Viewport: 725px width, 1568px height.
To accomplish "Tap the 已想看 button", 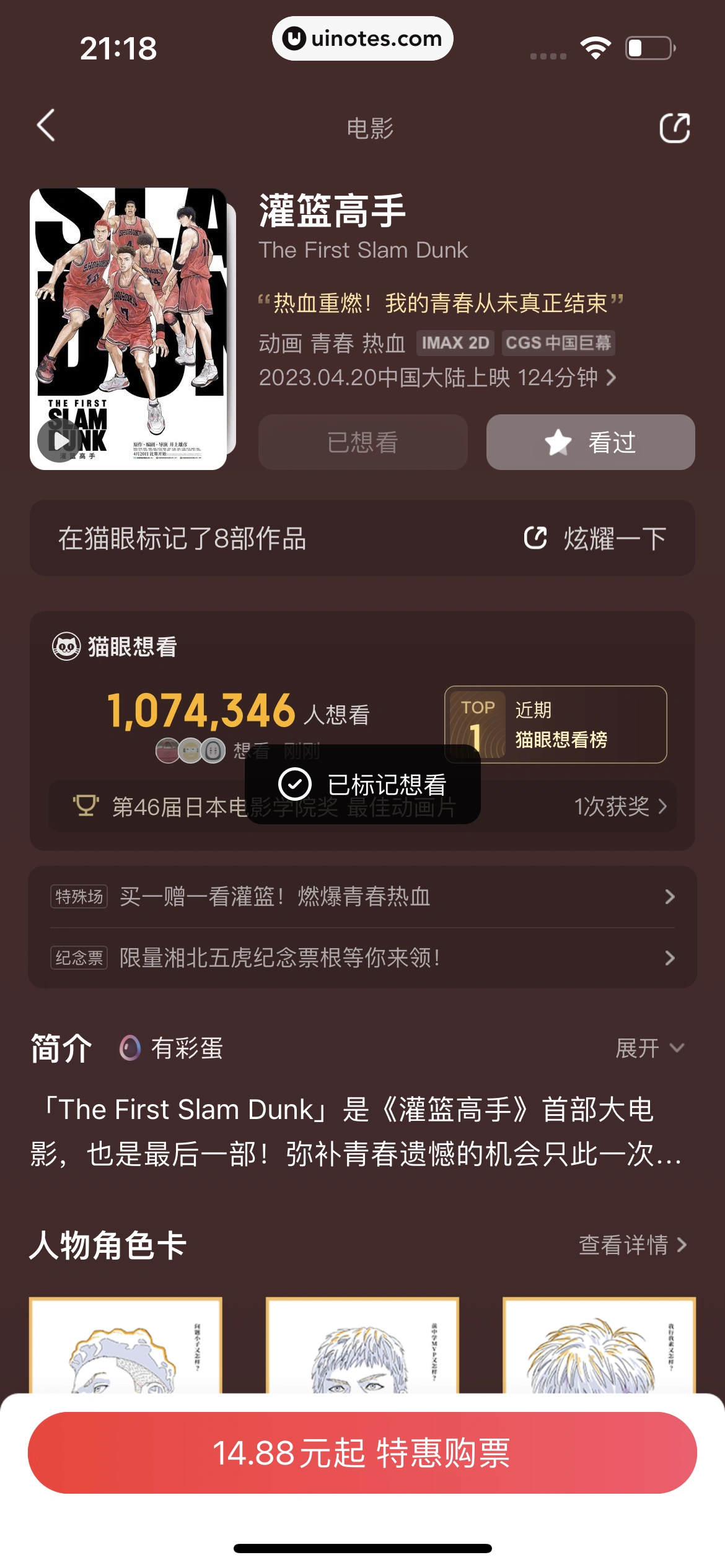I will point(362,442).
